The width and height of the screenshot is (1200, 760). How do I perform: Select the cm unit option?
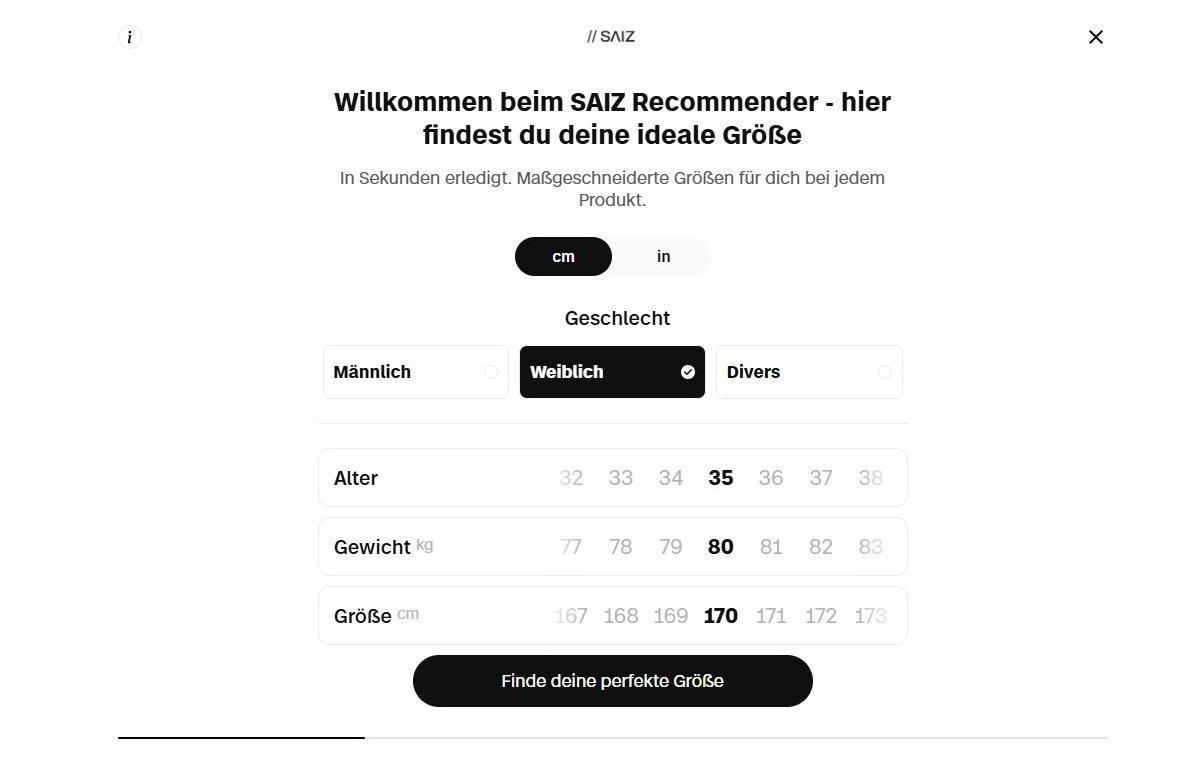(563, 256)
